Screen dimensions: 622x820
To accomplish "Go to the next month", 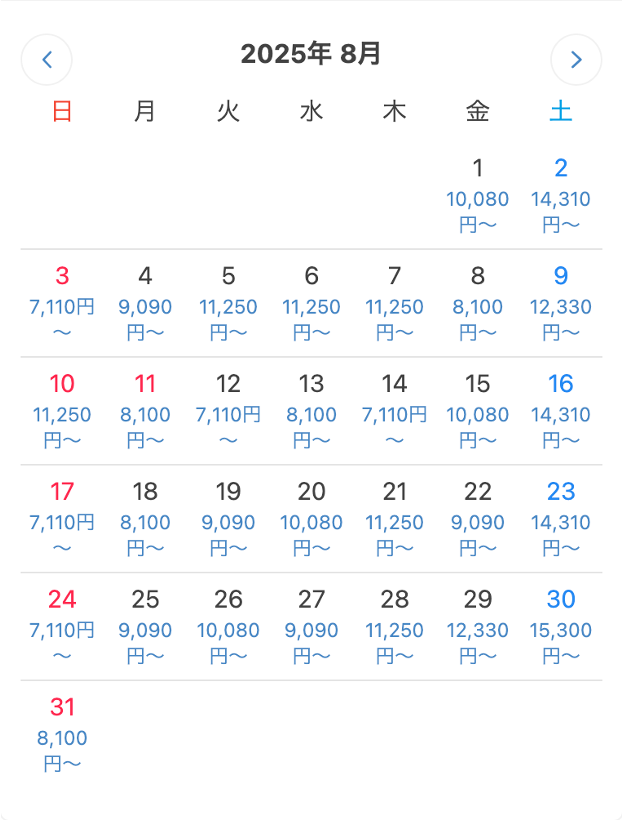I will pyautogui.click(x=576, y=60).
